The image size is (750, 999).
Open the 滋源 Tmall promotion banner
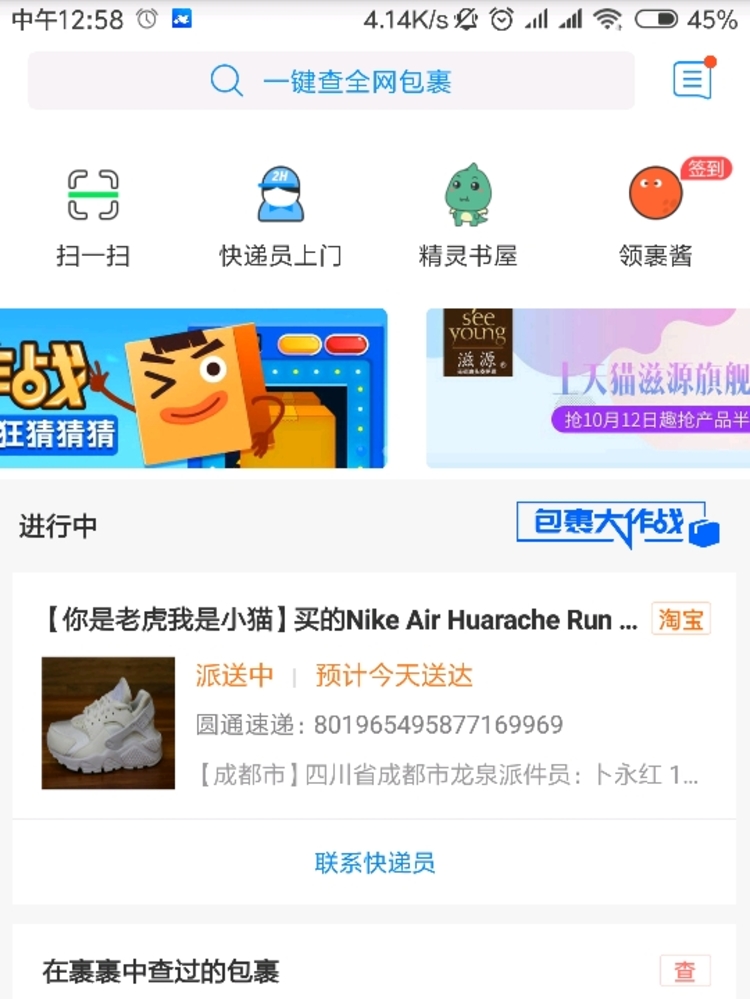point(588,388)
